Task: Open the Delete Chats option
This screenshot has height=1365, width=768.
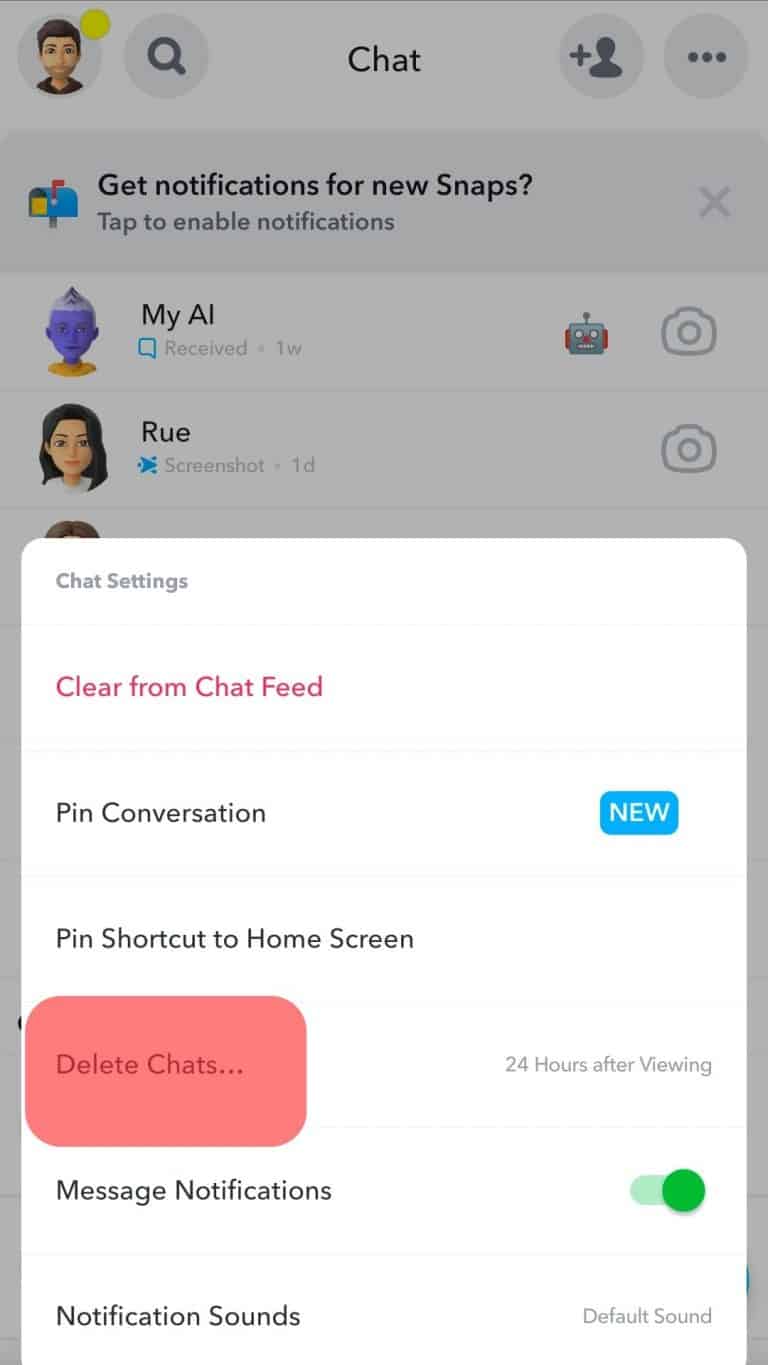Action: tap(150, 1065)
